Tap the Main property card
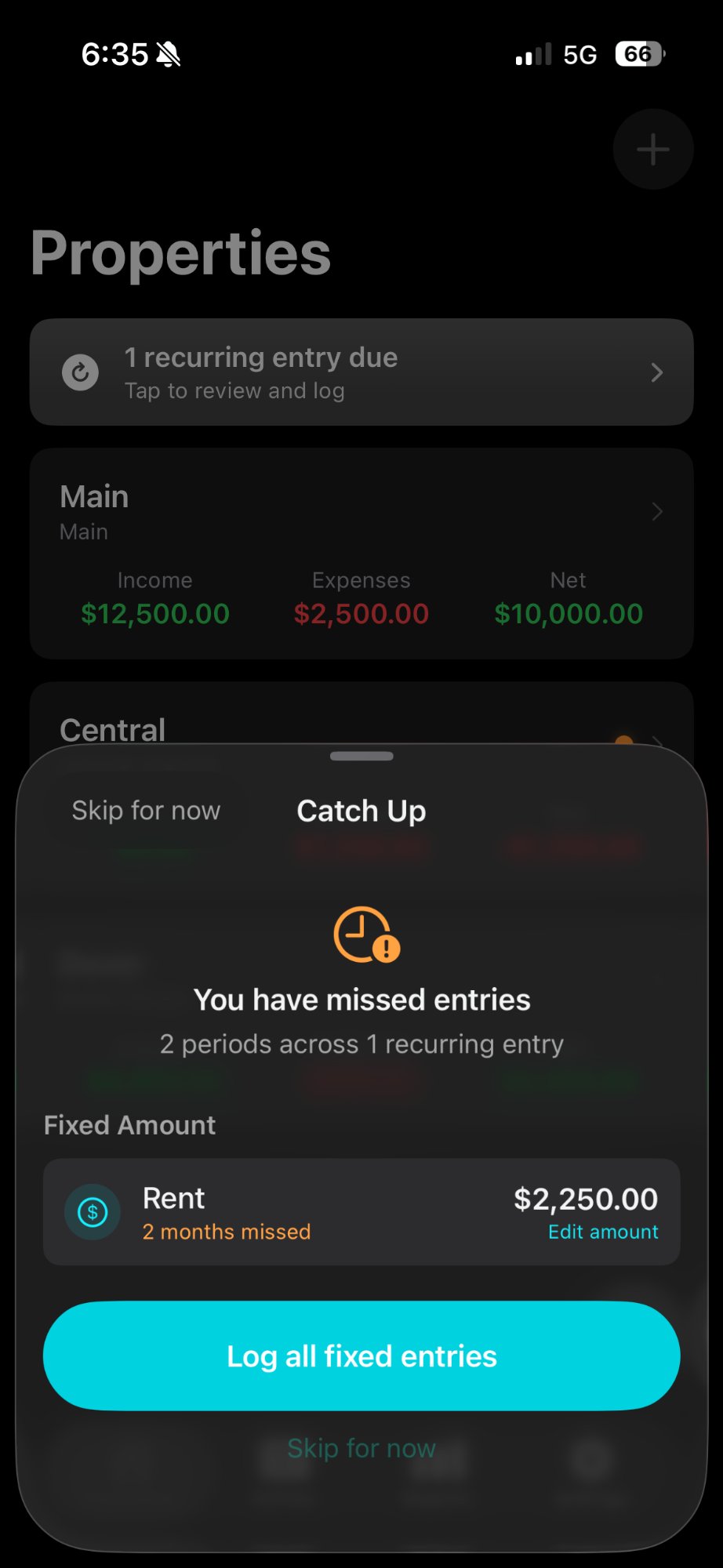Screen dimensions: 723x1568 point(361,553)
